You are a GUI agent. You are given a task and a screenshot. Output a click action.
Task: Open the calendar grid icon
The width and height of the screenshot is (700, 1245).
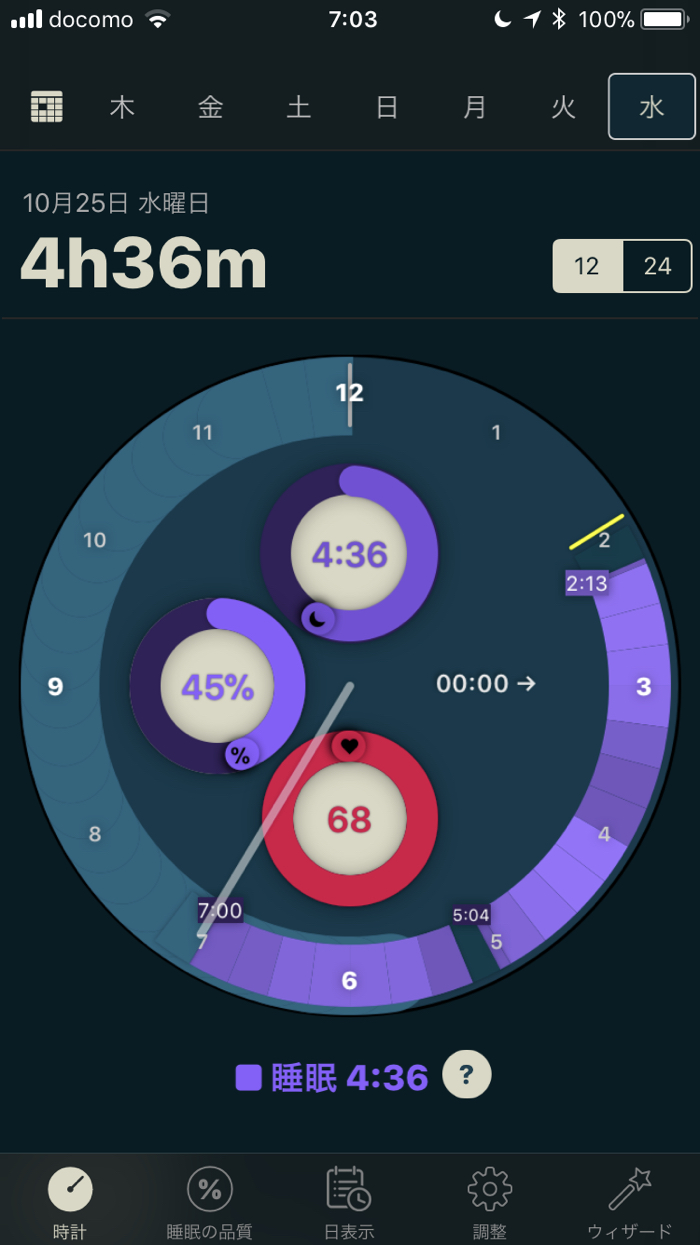point(46,107)
